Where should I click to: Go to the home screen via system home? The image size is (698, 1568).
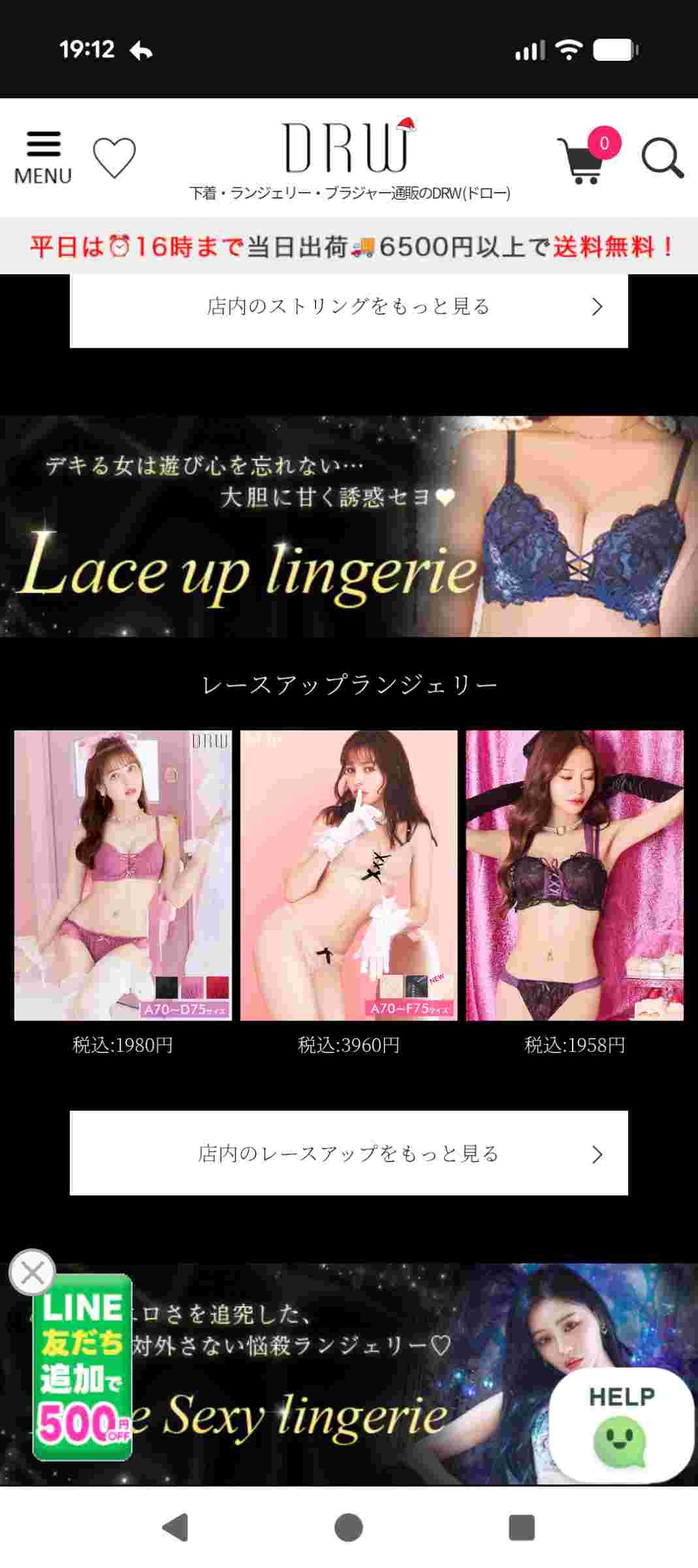(349, 1527)
